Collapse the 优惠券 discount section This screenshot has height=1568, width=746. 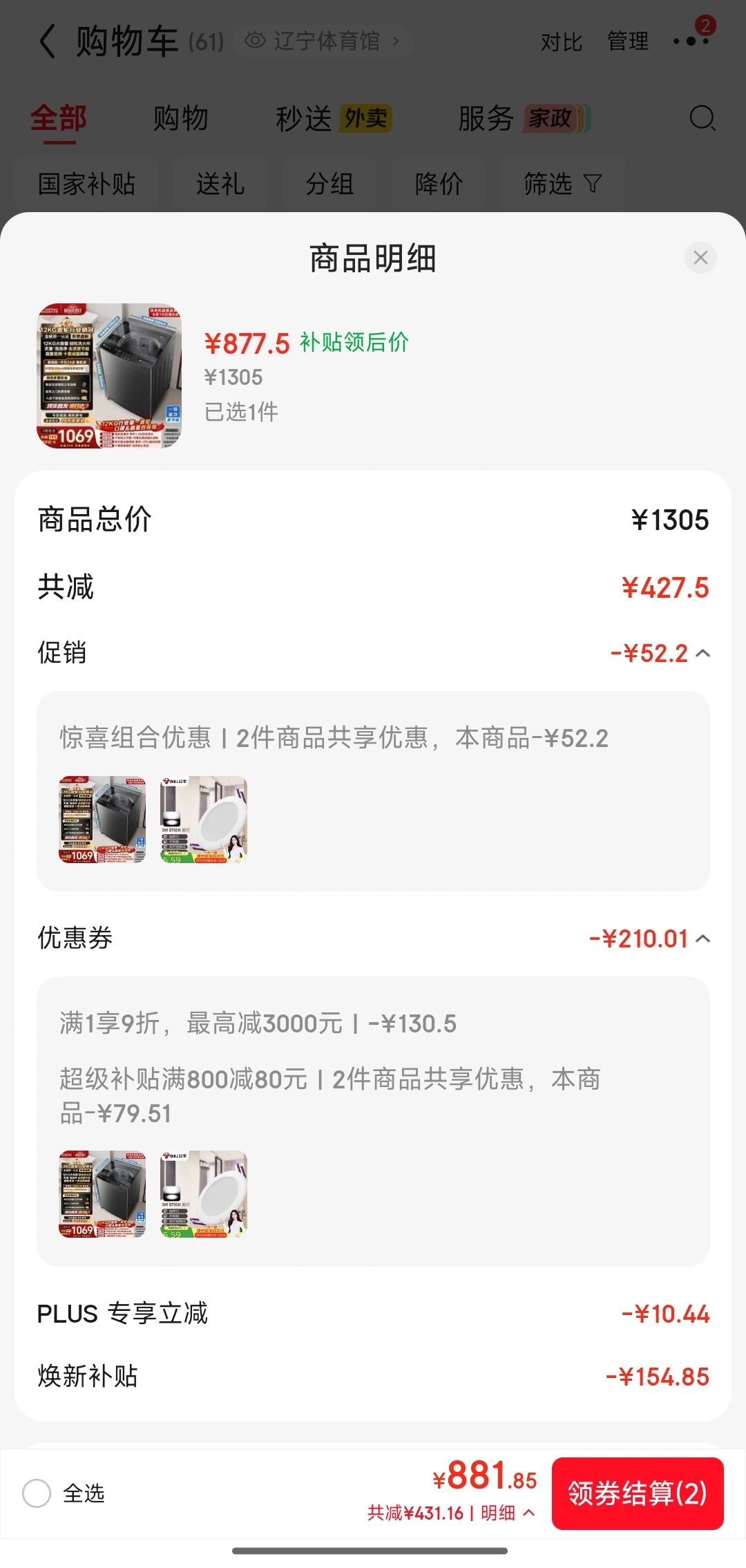[702, 938]
